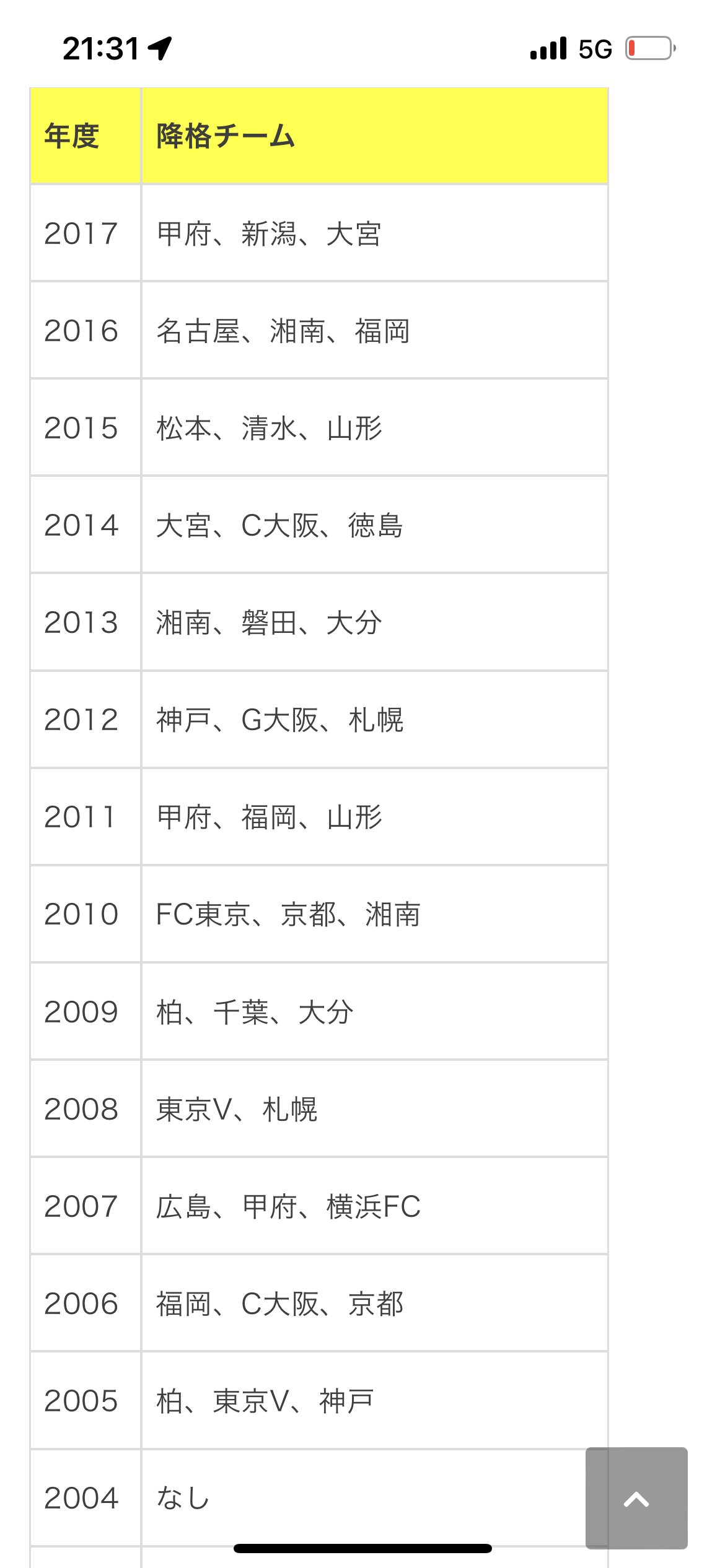Tap the scroll-to-top arrow button
725x1568 pixels.
636,1498
